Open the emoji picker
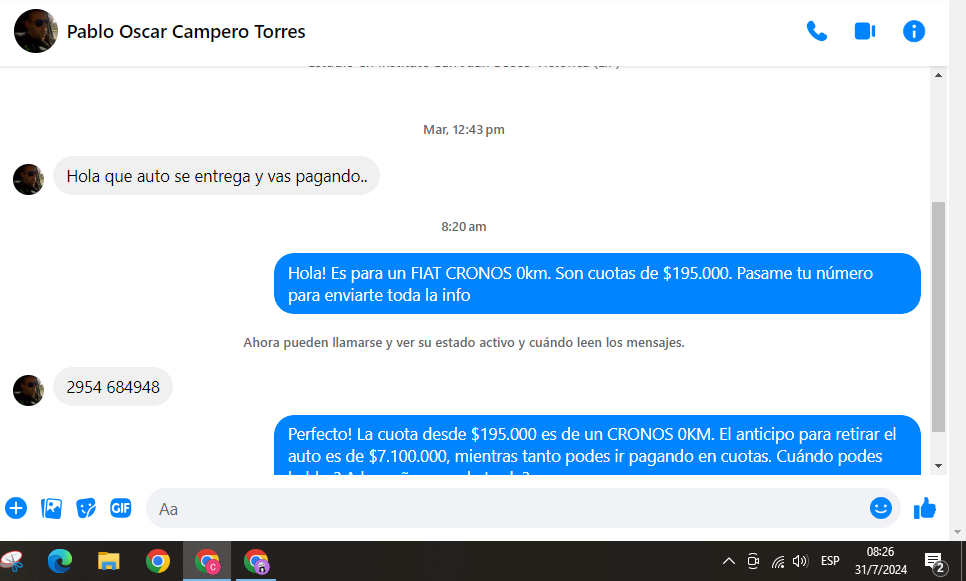The image size is (966, 581). 880,508
